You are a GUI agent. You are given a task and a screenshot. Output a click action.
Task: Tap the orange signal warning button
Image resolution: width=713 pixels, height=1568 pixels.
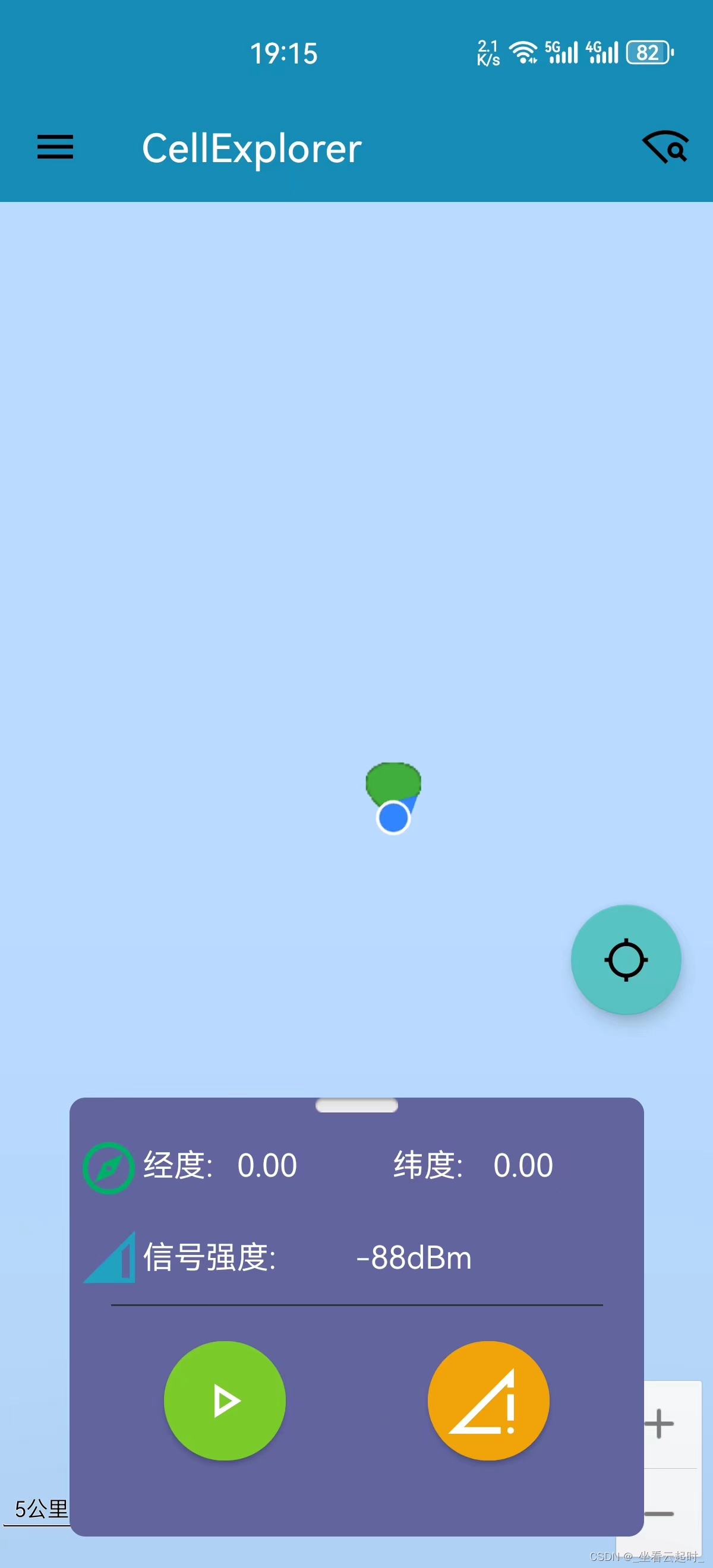click(x=488, y=1400)
